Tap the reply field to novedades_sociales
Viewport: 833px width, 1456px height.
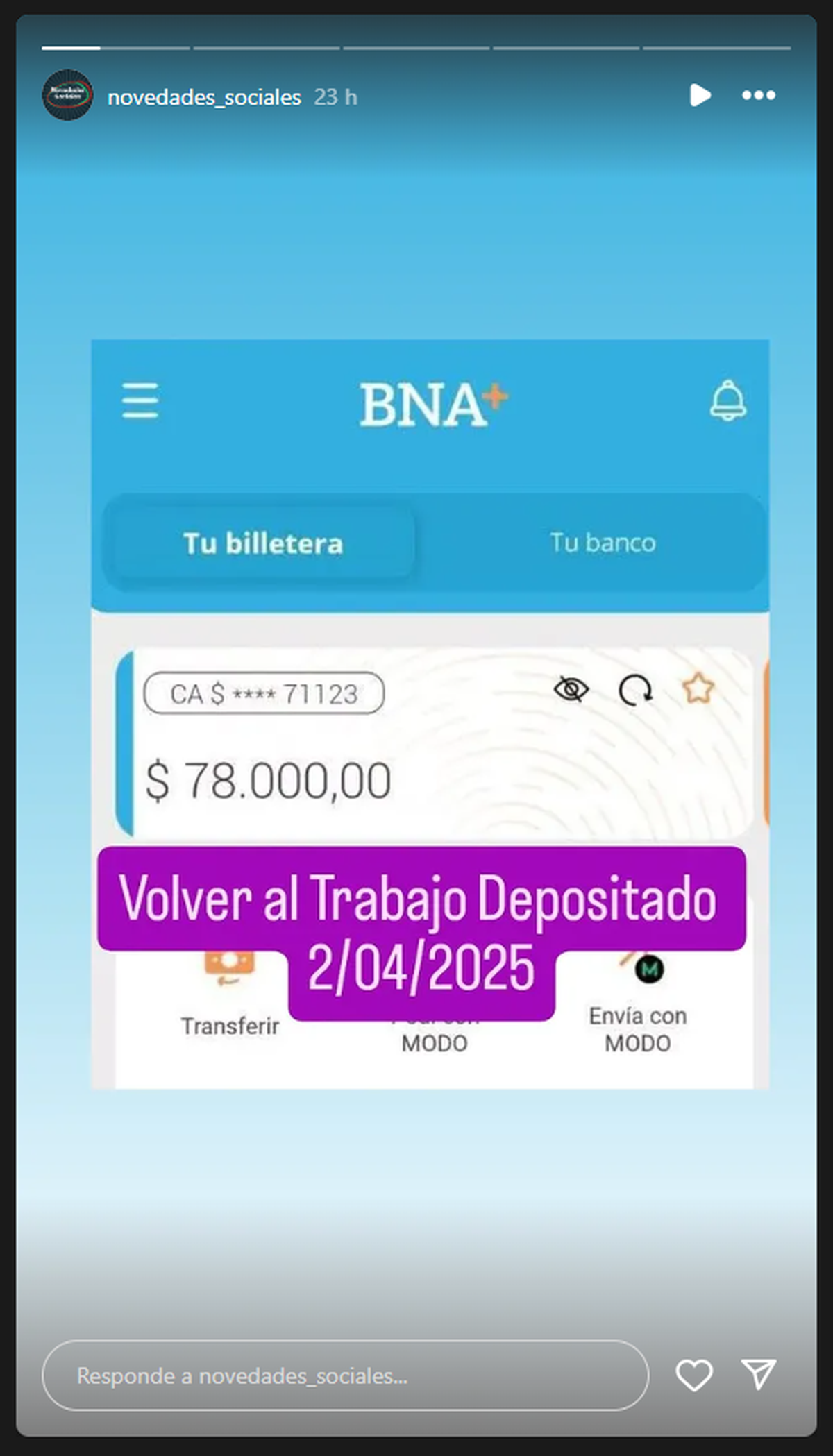pyautogui.click(x=345, y=1375)
